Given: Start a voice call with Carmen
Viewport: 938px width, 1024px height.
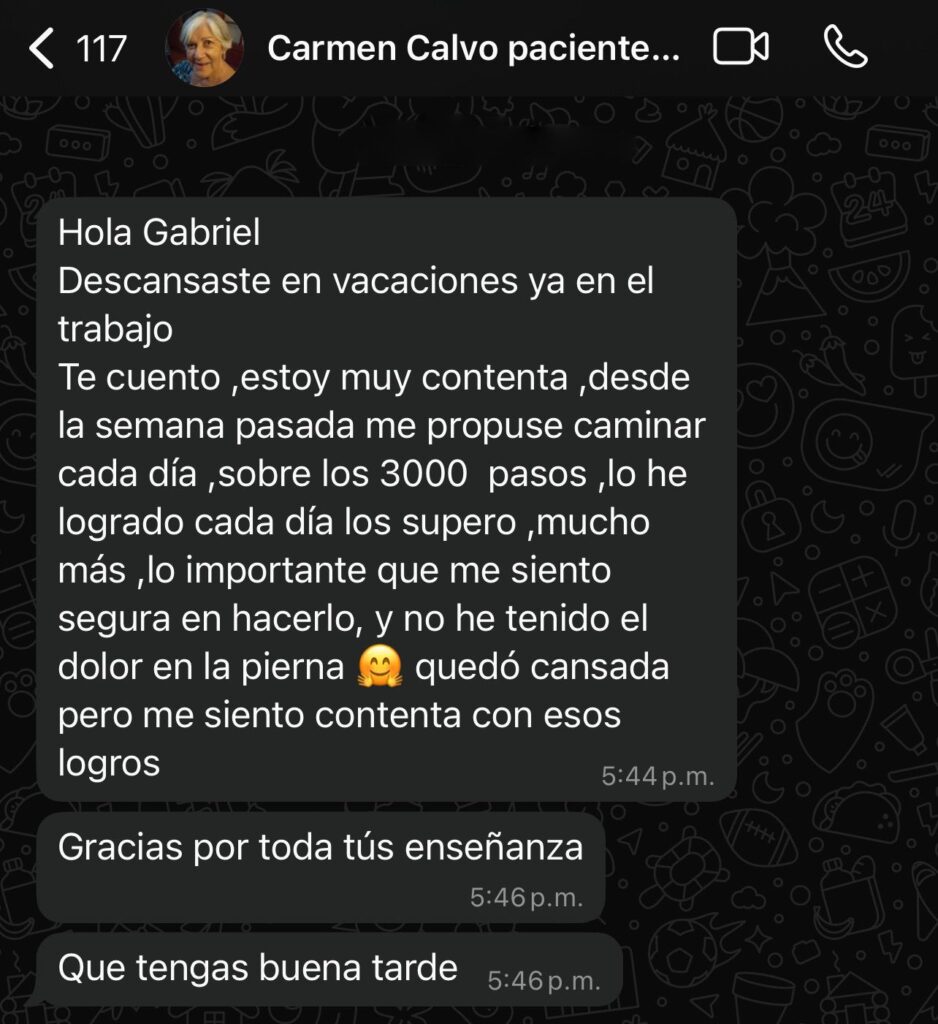Looking at the screenshot, I should pyautogui.click(x=845, y=47).
